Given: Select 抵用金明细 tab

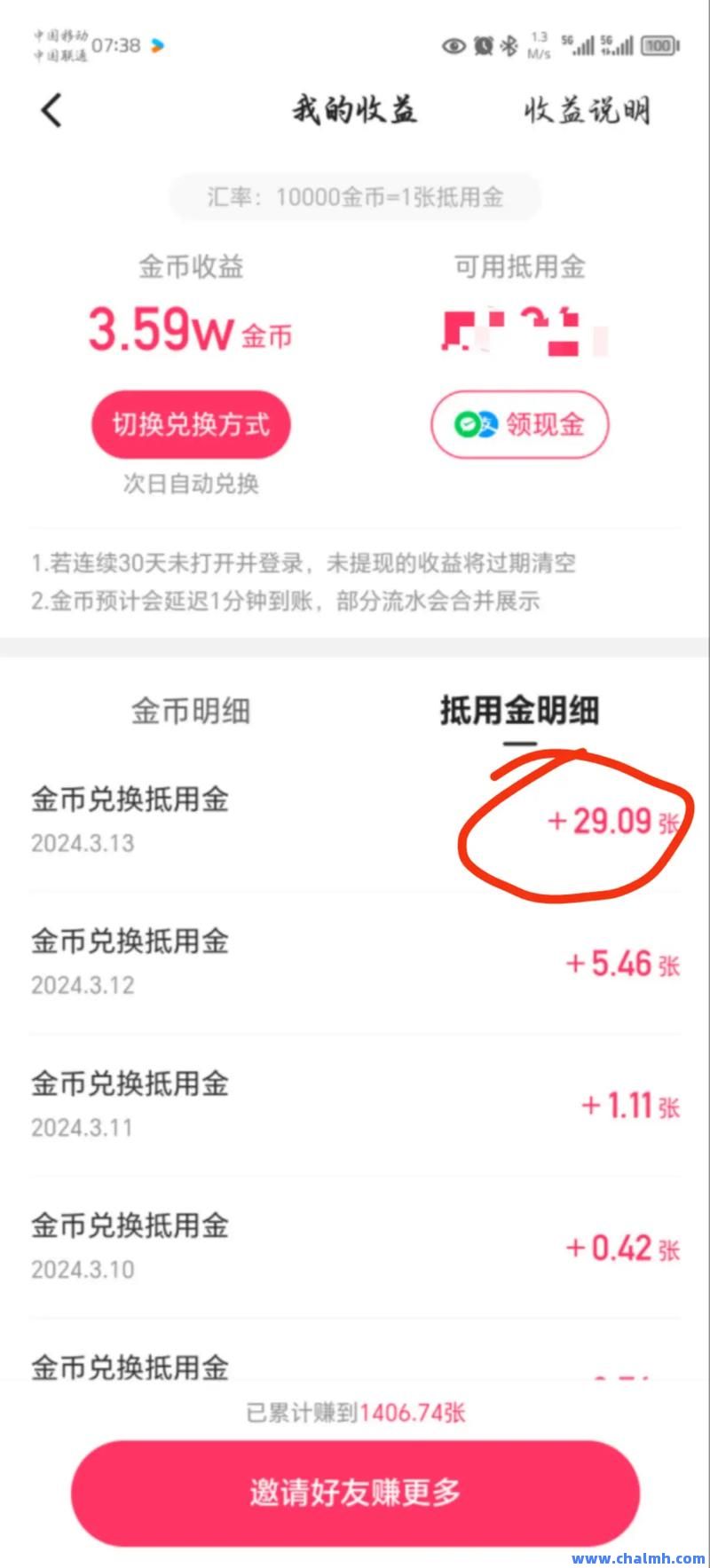Looking at the screenshot, I should 519,711.
